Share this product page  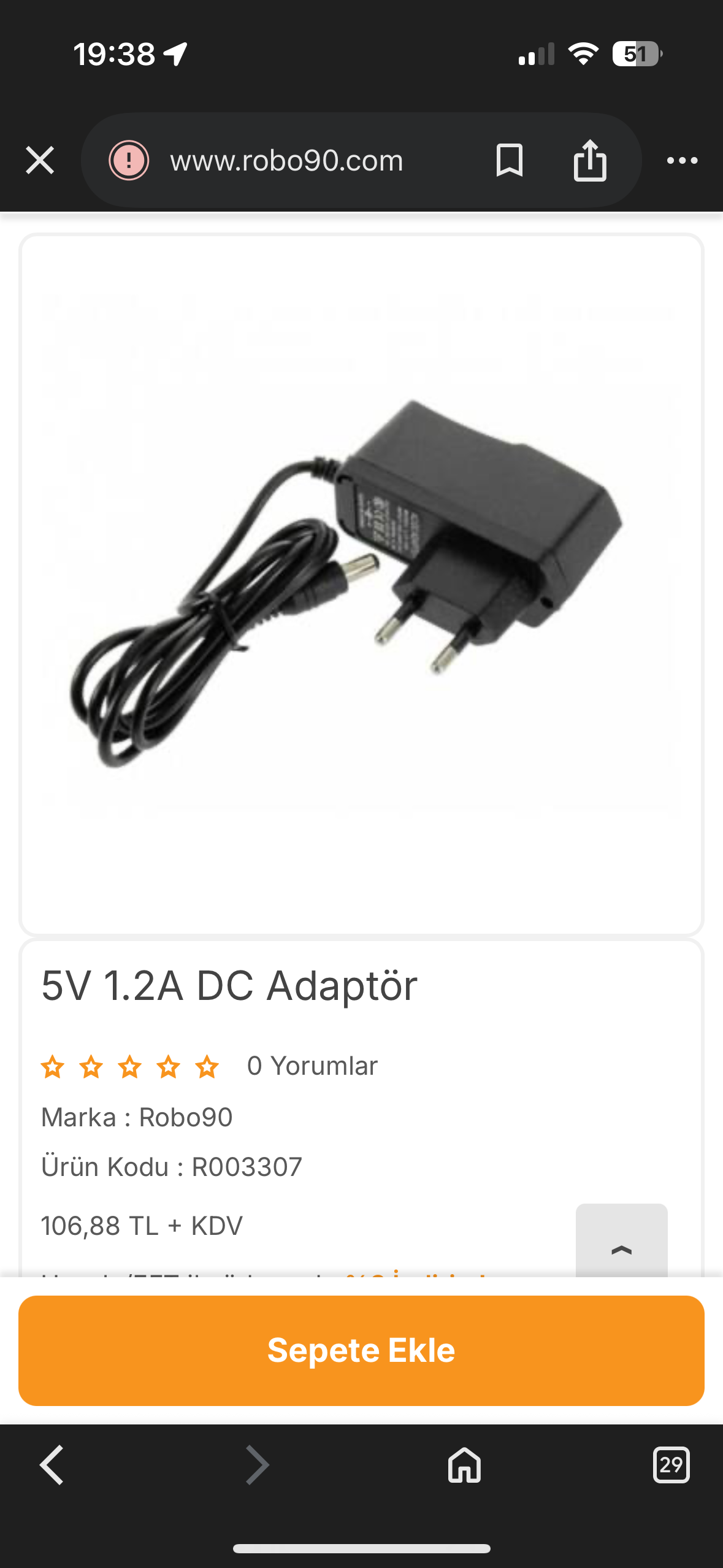(590, 161)
